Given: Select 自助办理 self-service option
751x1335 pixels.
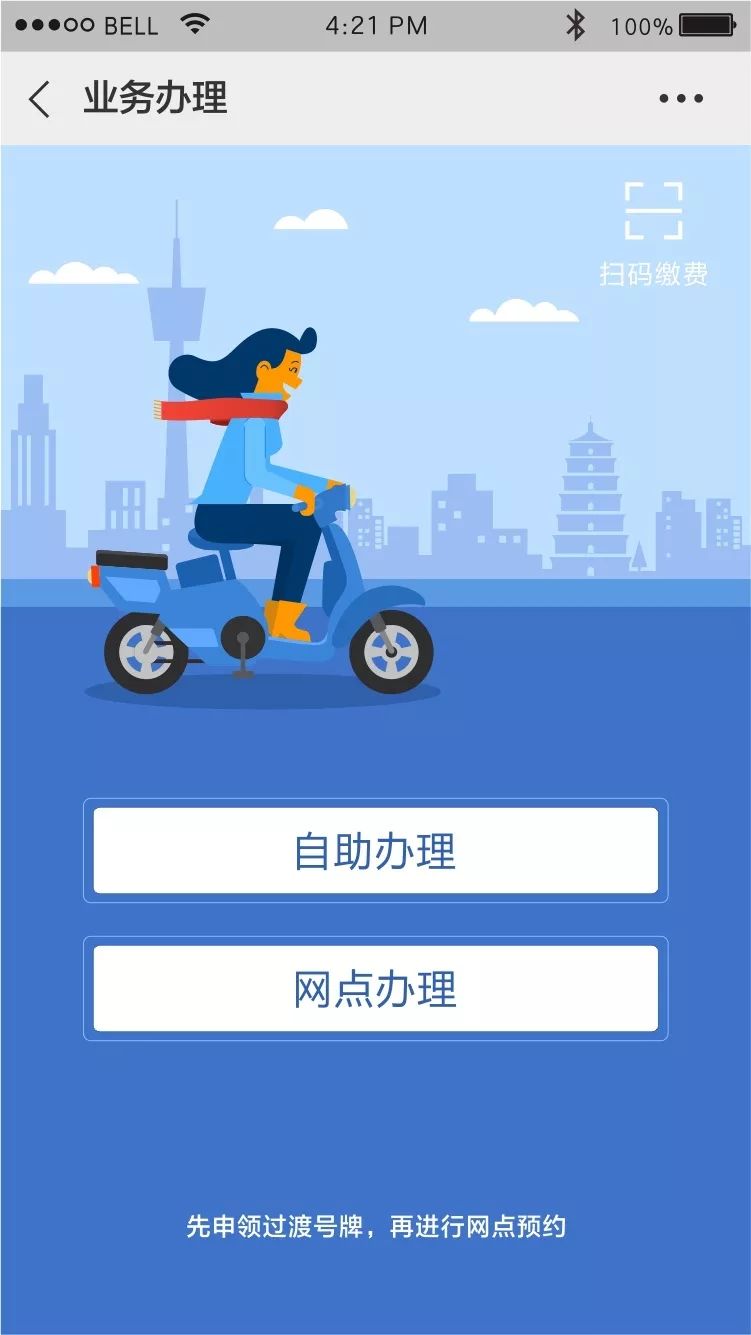Looking at the screenshot, I should click(375, 850).
